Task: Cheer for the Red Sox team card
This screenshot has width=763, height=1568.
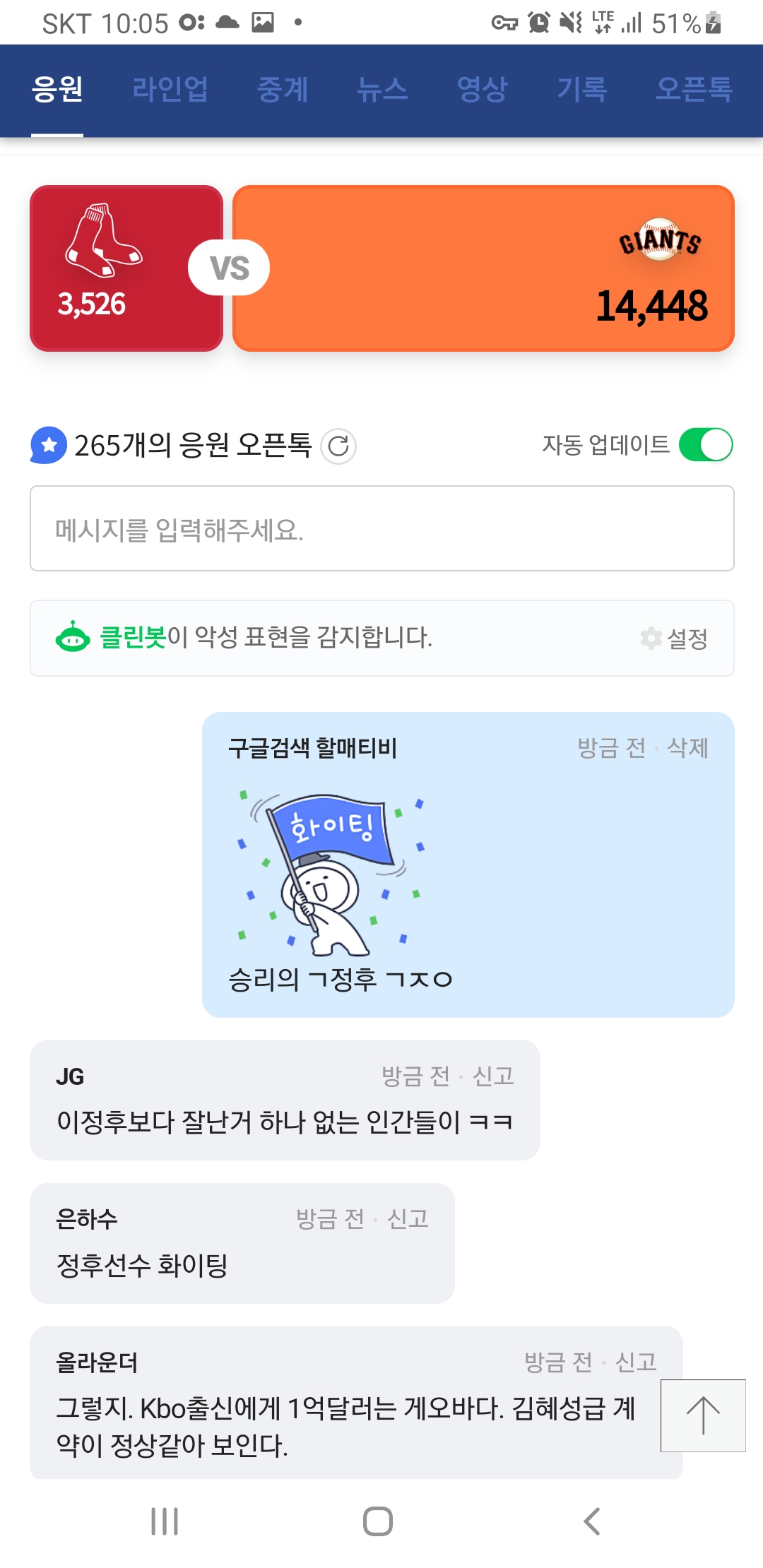Action: [x=126, y=268]
